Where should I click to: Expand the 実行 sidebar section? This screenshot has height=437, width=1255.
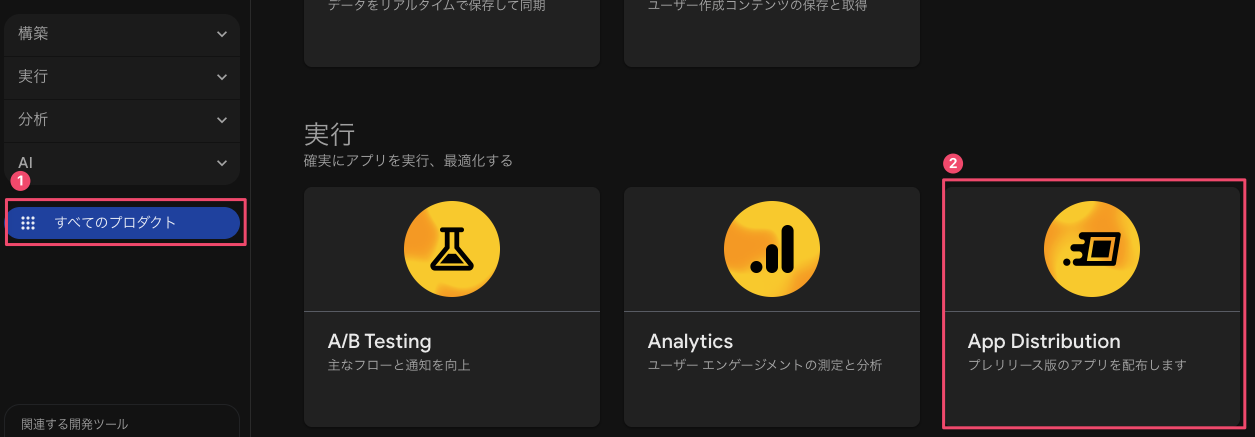pyautogui.click(x=122, y=77)
